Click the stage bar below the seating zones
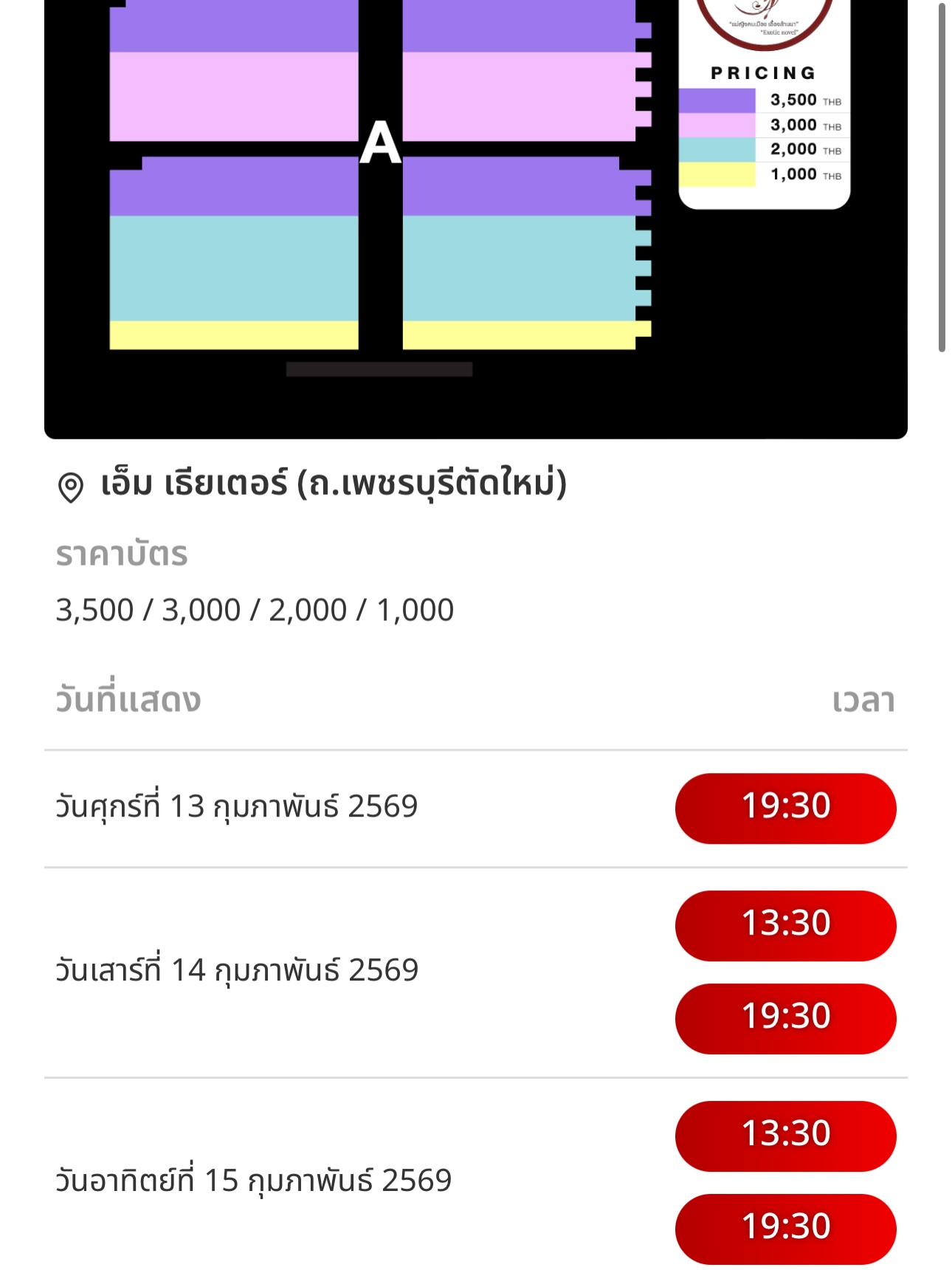 (379, 369)
